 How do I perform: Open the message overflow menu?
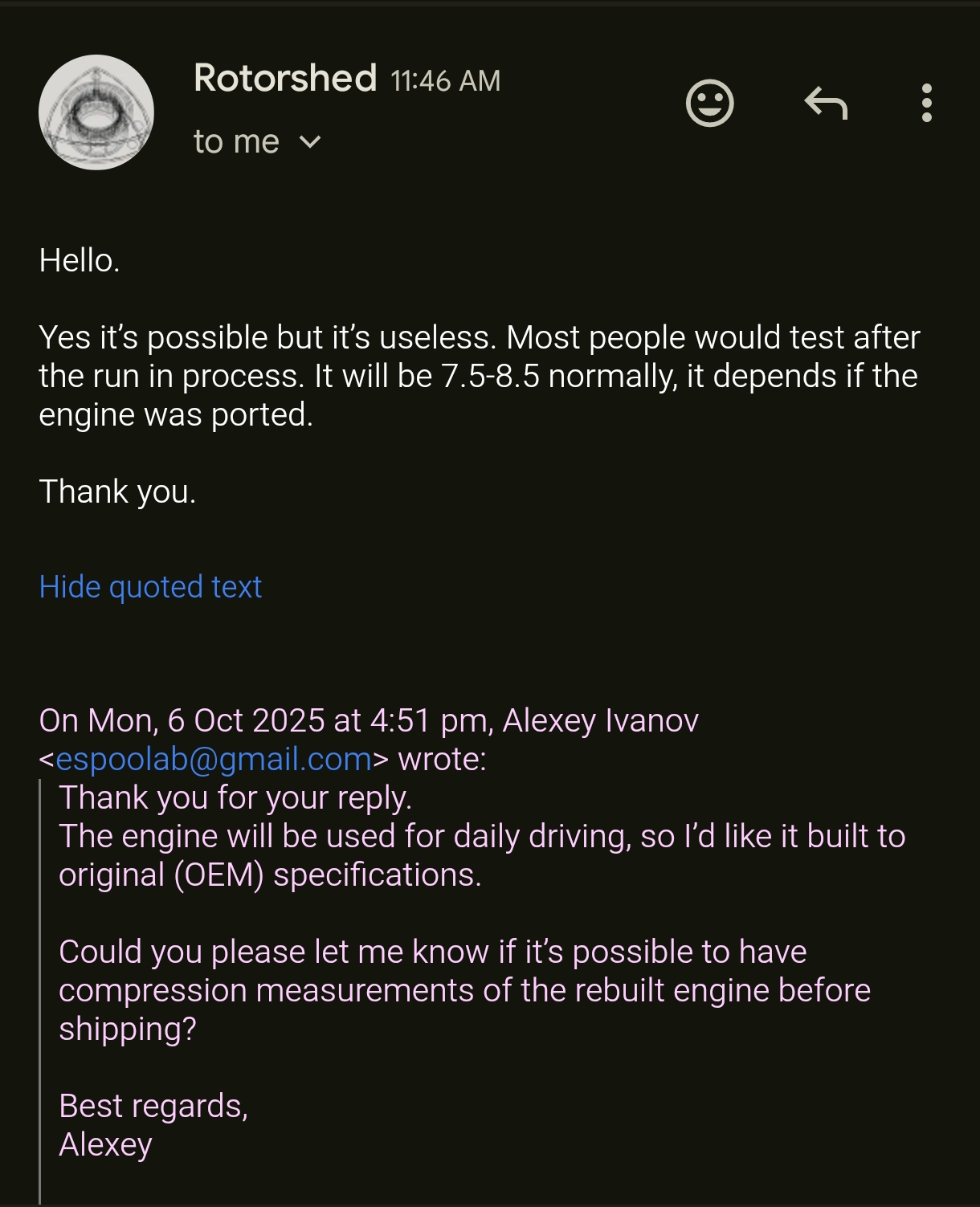(926, 104)
